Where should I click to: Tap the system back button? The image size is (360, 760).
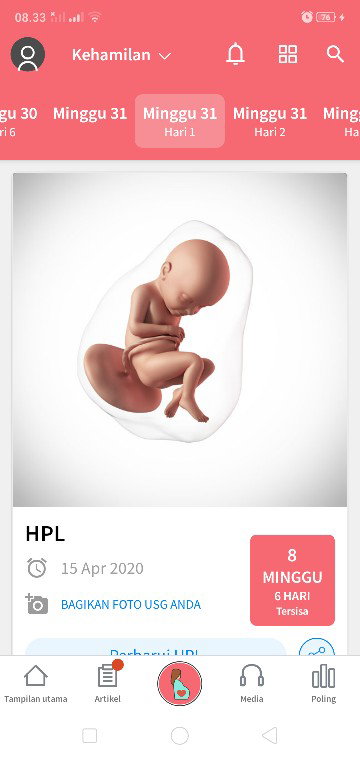coord(269,735)
